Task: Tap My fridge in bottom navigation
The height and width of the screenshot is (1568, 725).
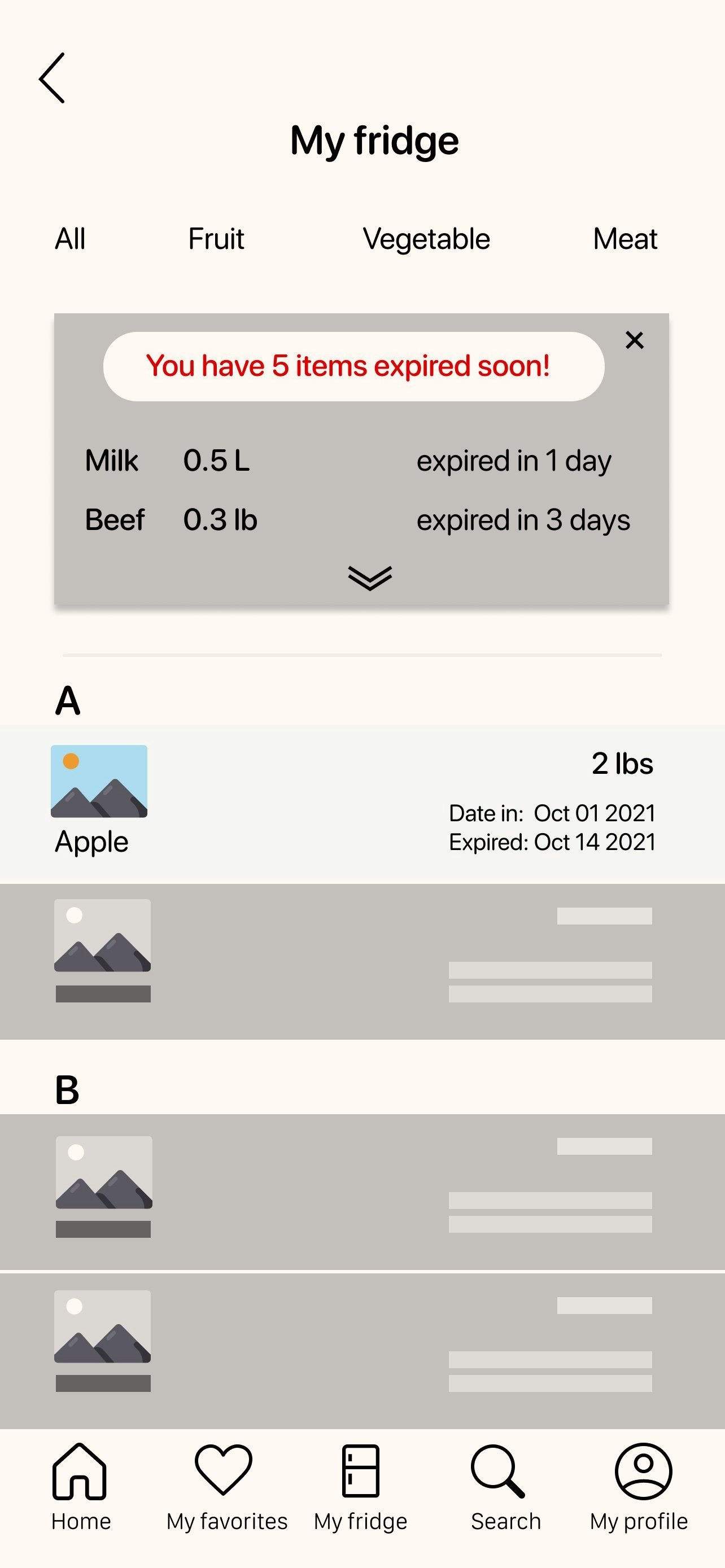Action: point(360,1486)
